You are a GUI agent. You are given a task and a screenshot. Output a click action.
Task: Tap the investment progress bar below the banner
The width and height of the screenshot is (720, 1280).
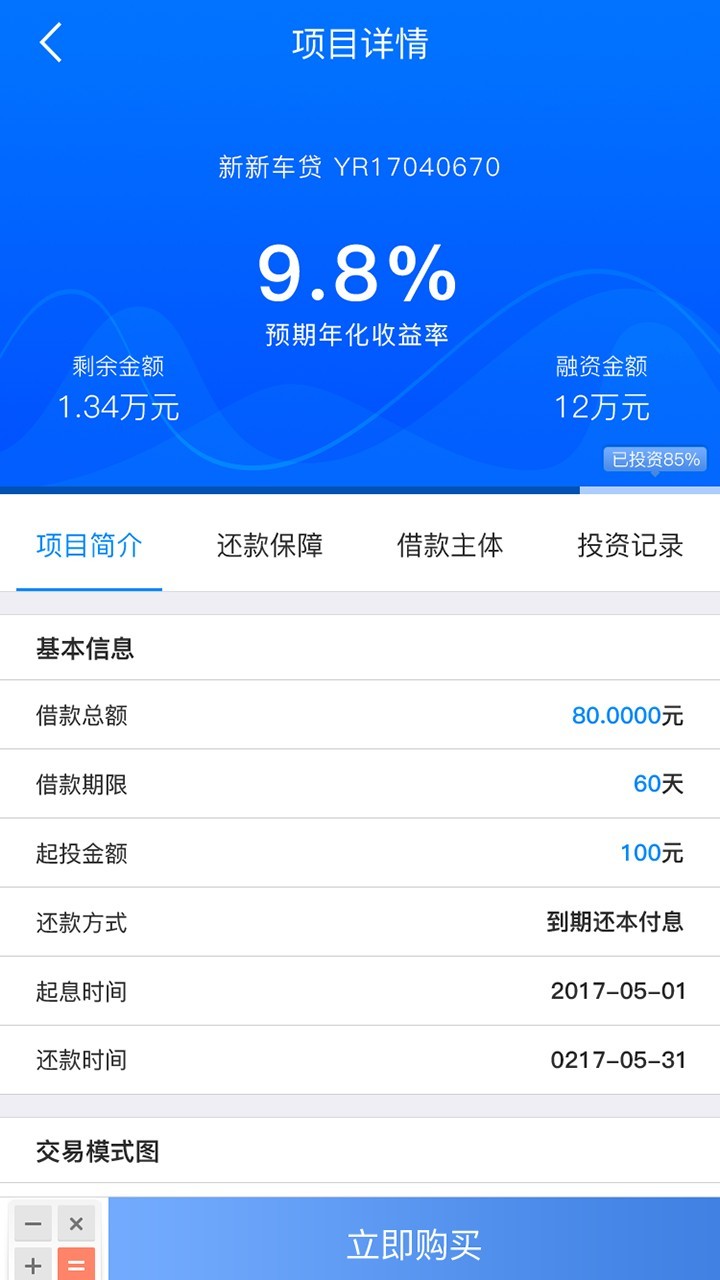(x=360, y=490)
